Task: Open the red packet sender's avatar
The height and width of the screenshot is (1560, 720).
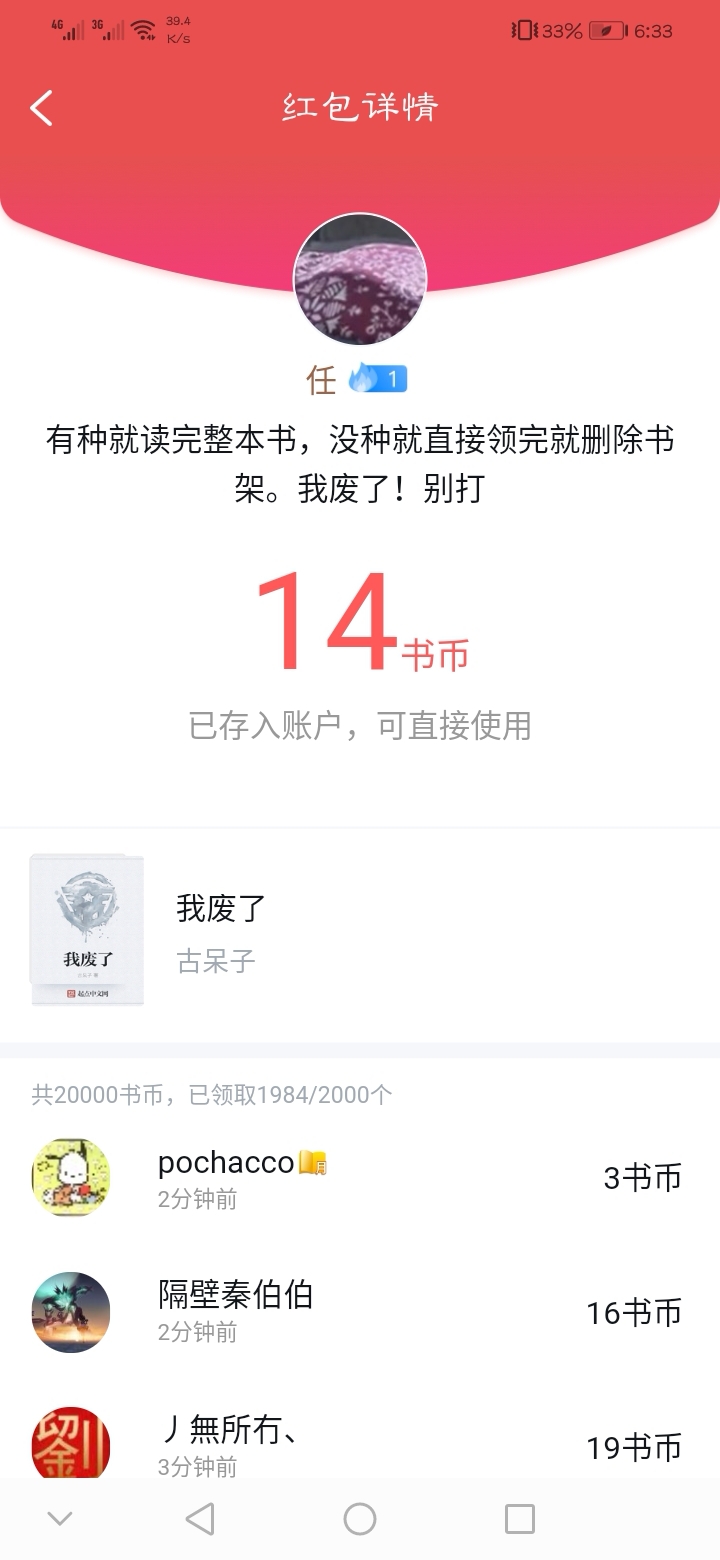Action: click(x=360, y=279)
